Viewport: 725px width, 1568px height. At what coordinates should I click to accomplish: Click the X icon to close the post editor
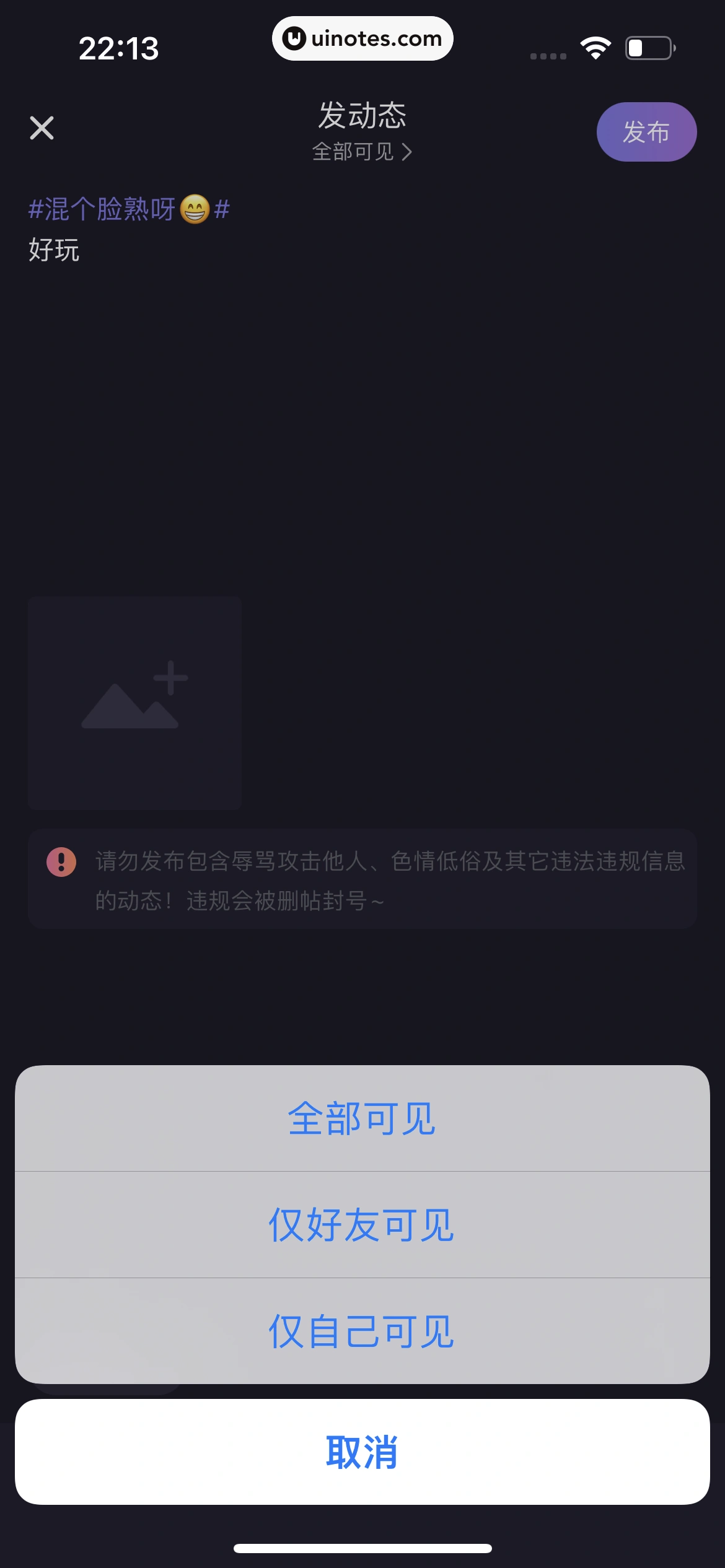[41, 128]
